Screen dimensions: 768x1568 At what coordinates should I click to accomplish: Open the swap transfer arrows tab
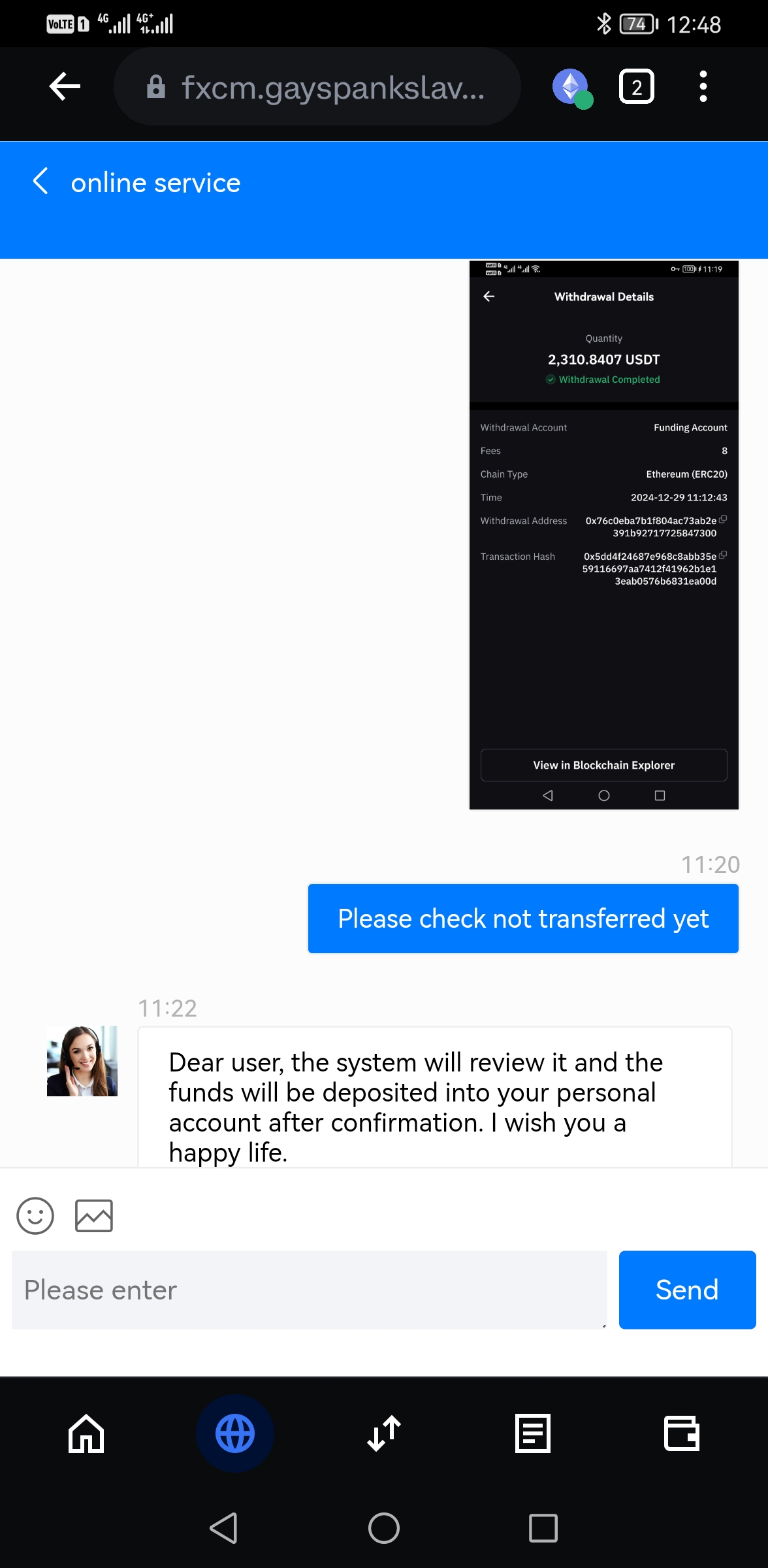coord(384,1433)
